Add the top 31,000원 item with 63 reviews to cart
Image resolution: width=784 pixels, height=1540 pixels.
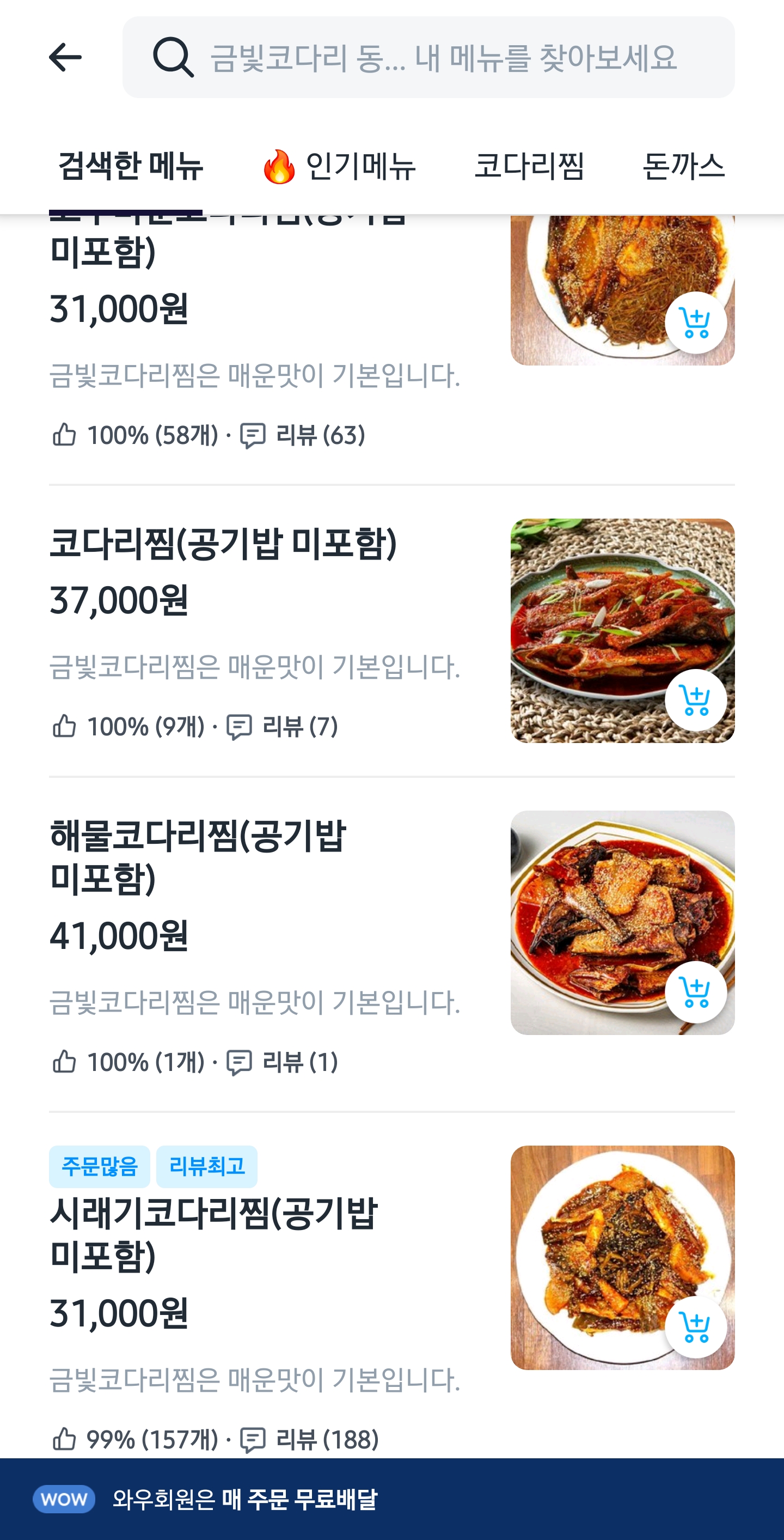pos(696,323)
